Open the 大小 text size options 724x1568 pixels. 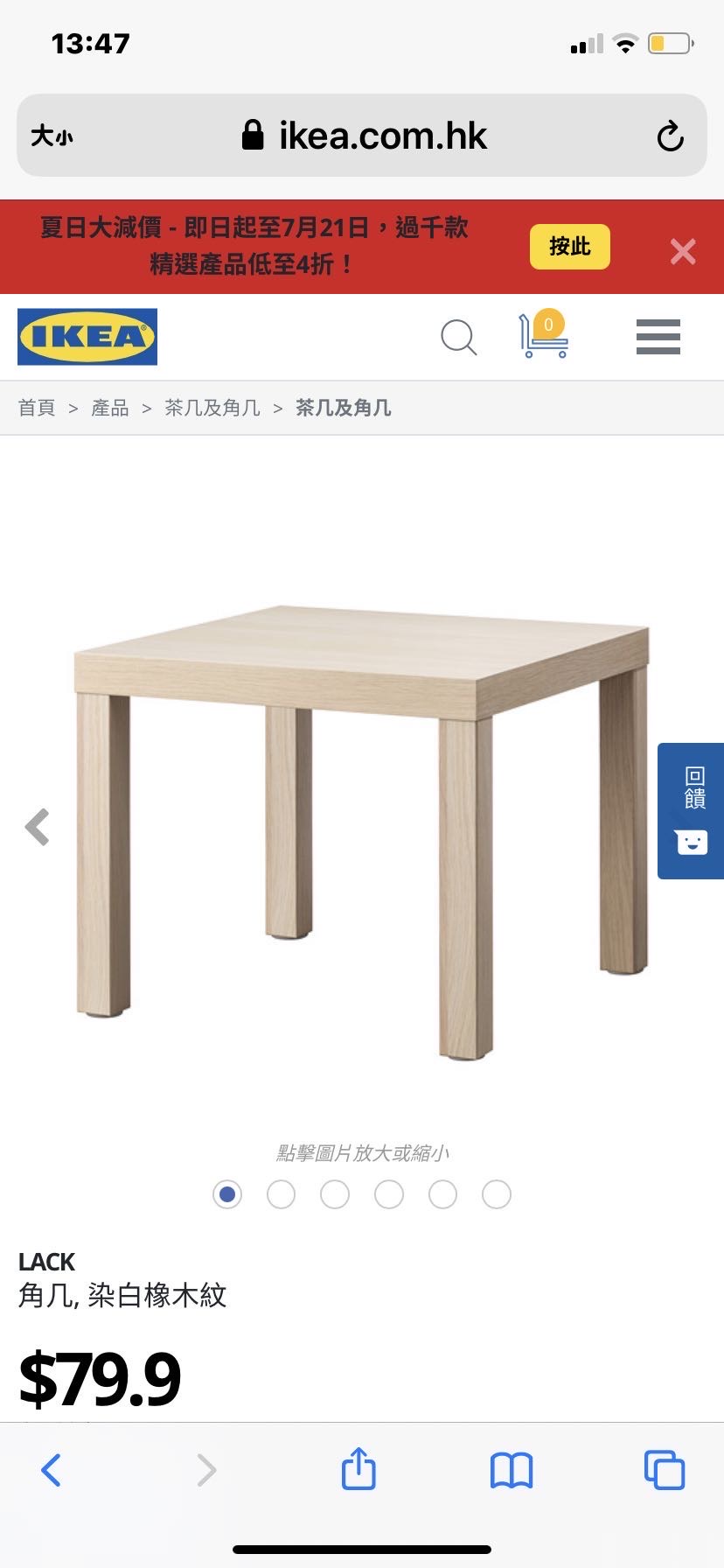[x=52, y=136]
